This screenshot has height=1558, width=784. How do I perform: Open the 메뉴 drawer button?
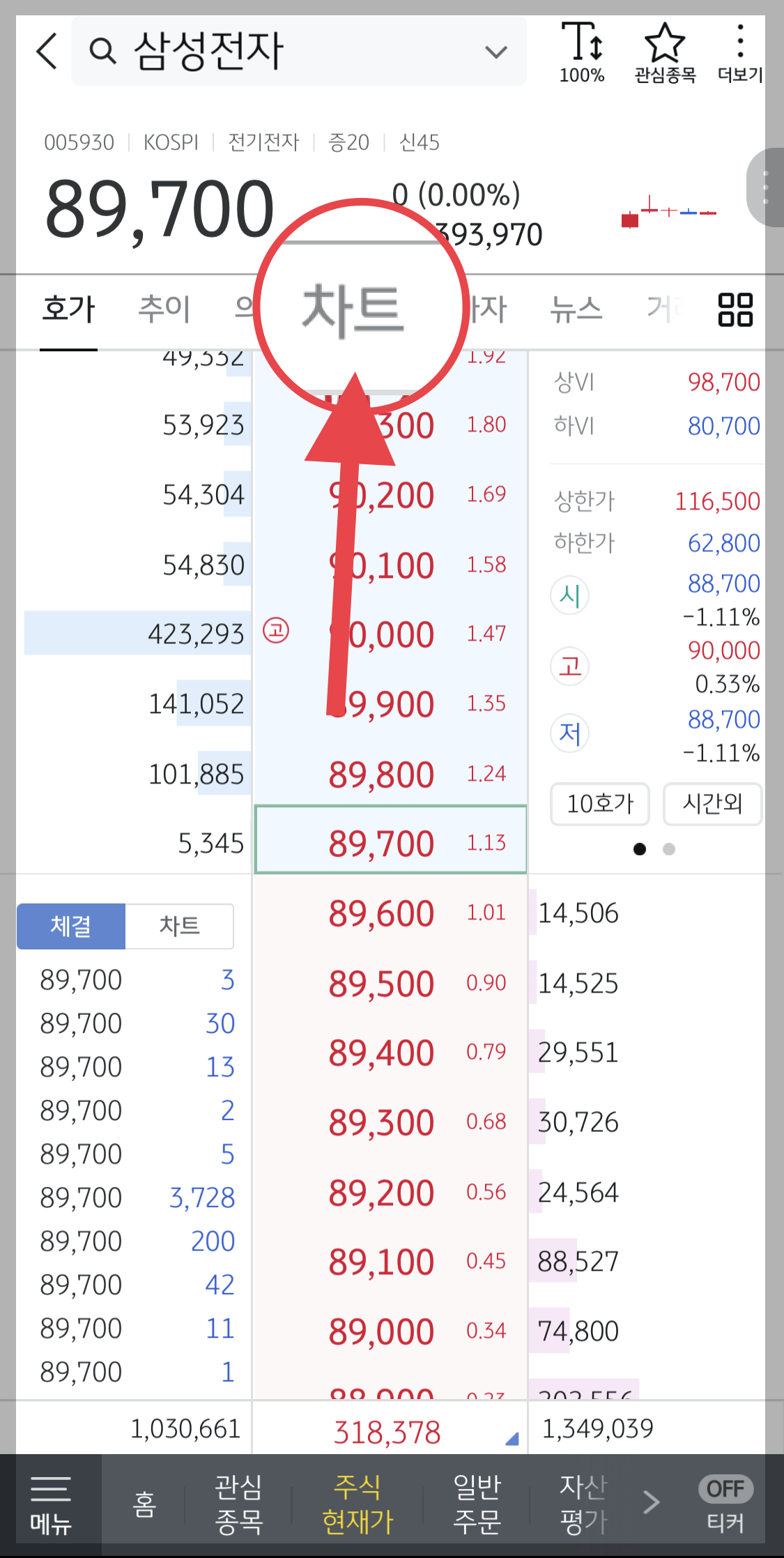click(51, 1505)
